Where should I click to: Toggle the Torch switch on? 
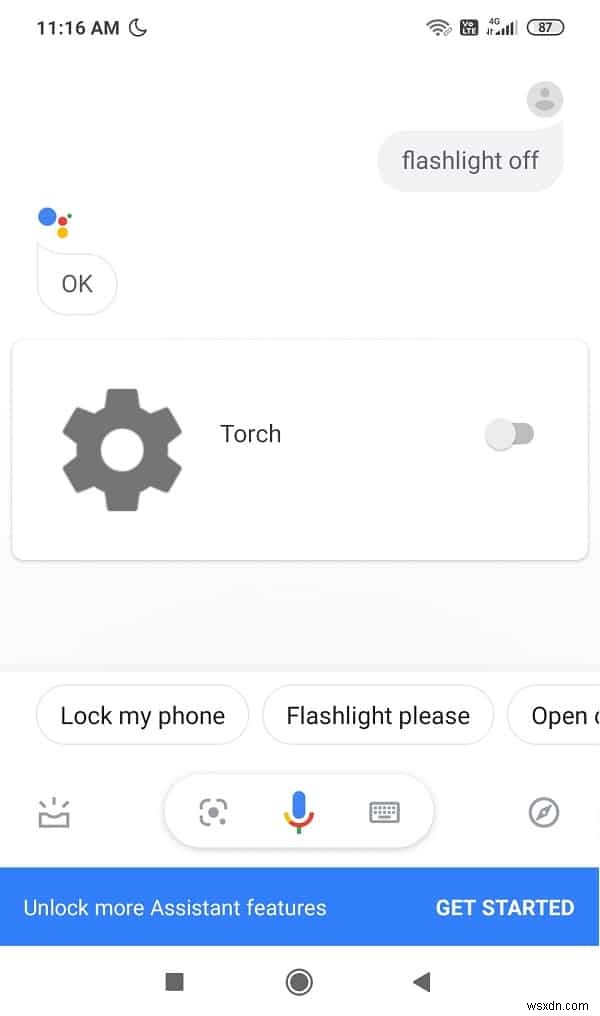click(x=510, y=434)
